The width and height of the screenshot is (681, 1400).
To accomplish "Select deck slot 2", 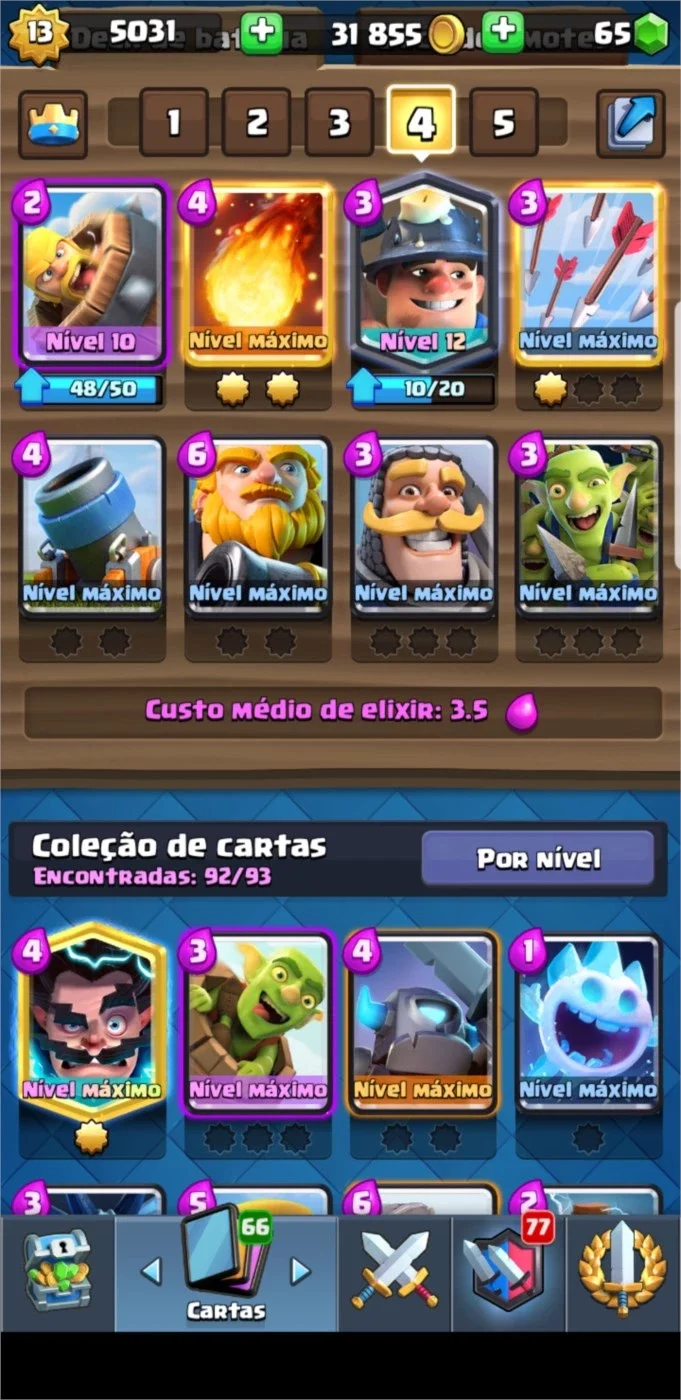I will coord(256,123).
